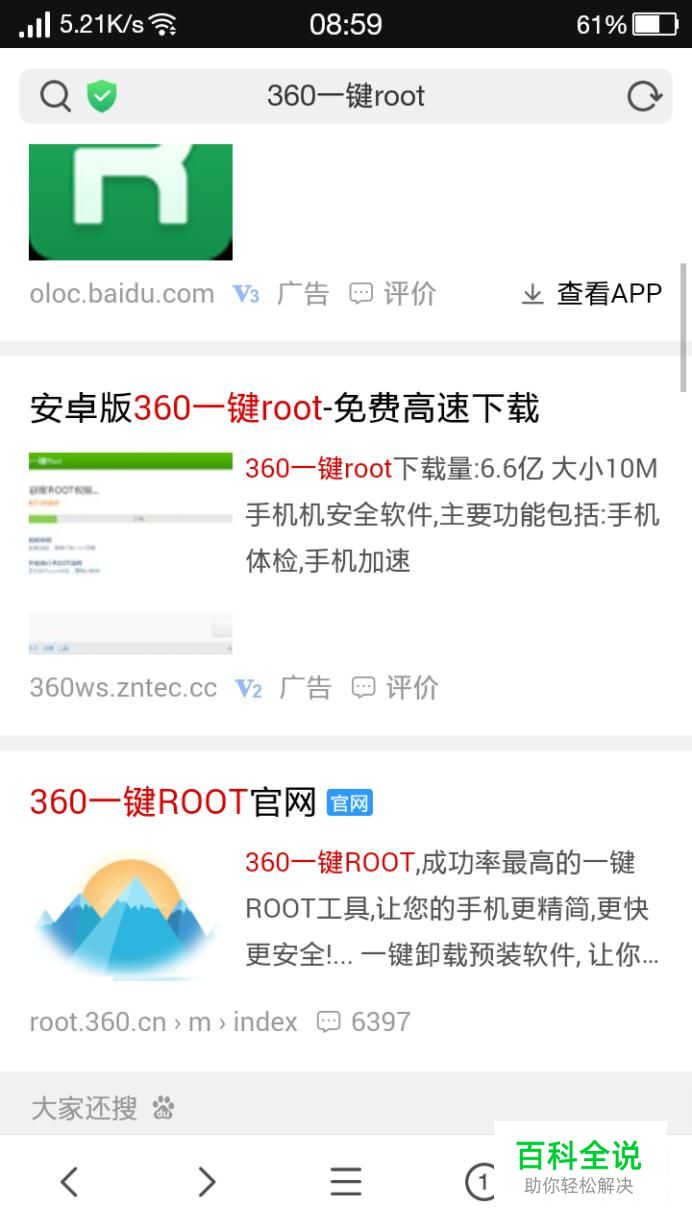
Task: Tap the green app icon thumbnail
Action: (130, 202)
